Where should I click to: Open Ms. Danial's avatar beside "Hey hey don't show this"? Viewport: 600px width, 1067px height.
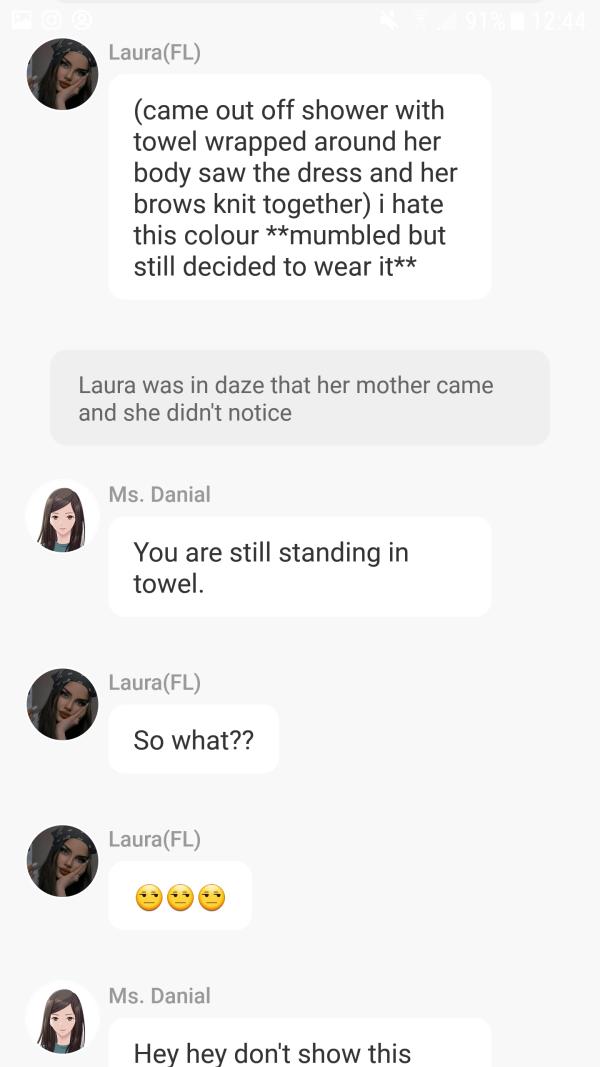click(x=62, y=1018)
